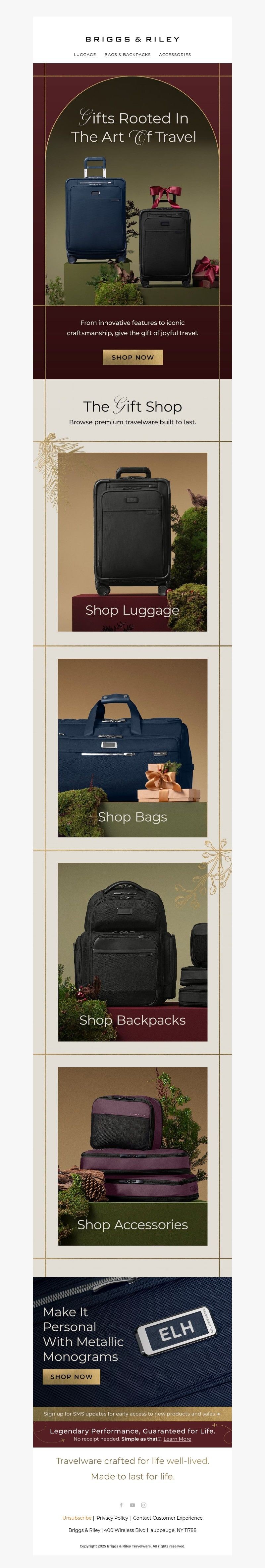Open the Shop Bags tile
Image resolution: width=265 pixels, height=1568 pixels.
[x=132, y=747]
